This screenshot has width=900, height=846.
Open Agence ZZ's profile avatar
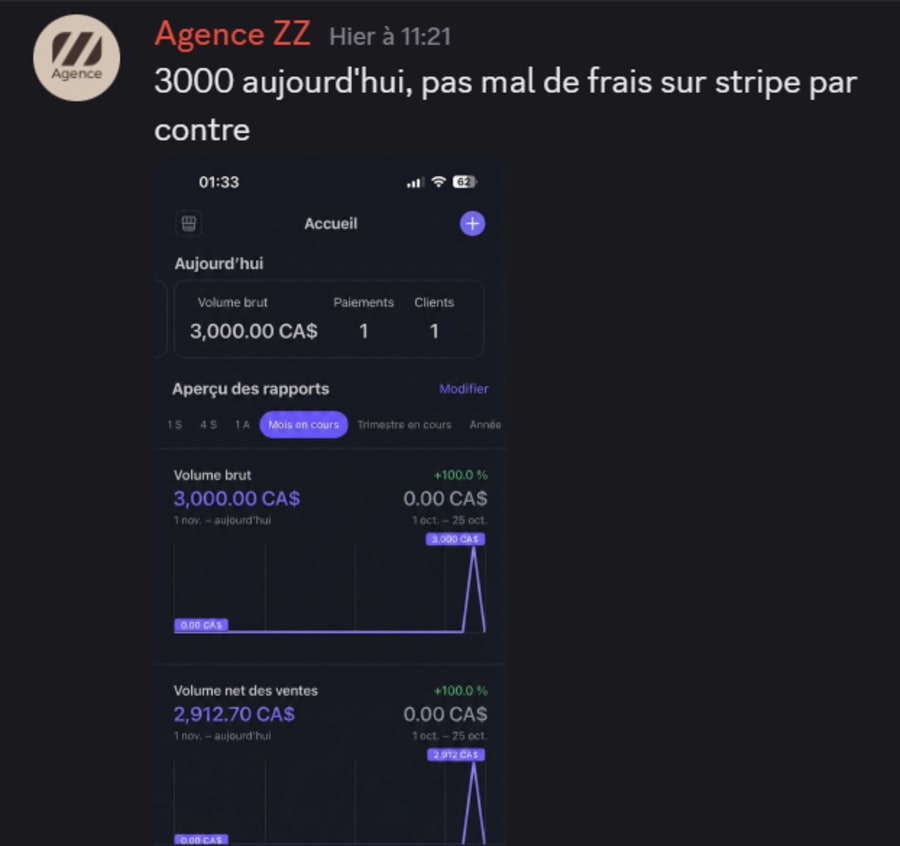pos(77,57)
